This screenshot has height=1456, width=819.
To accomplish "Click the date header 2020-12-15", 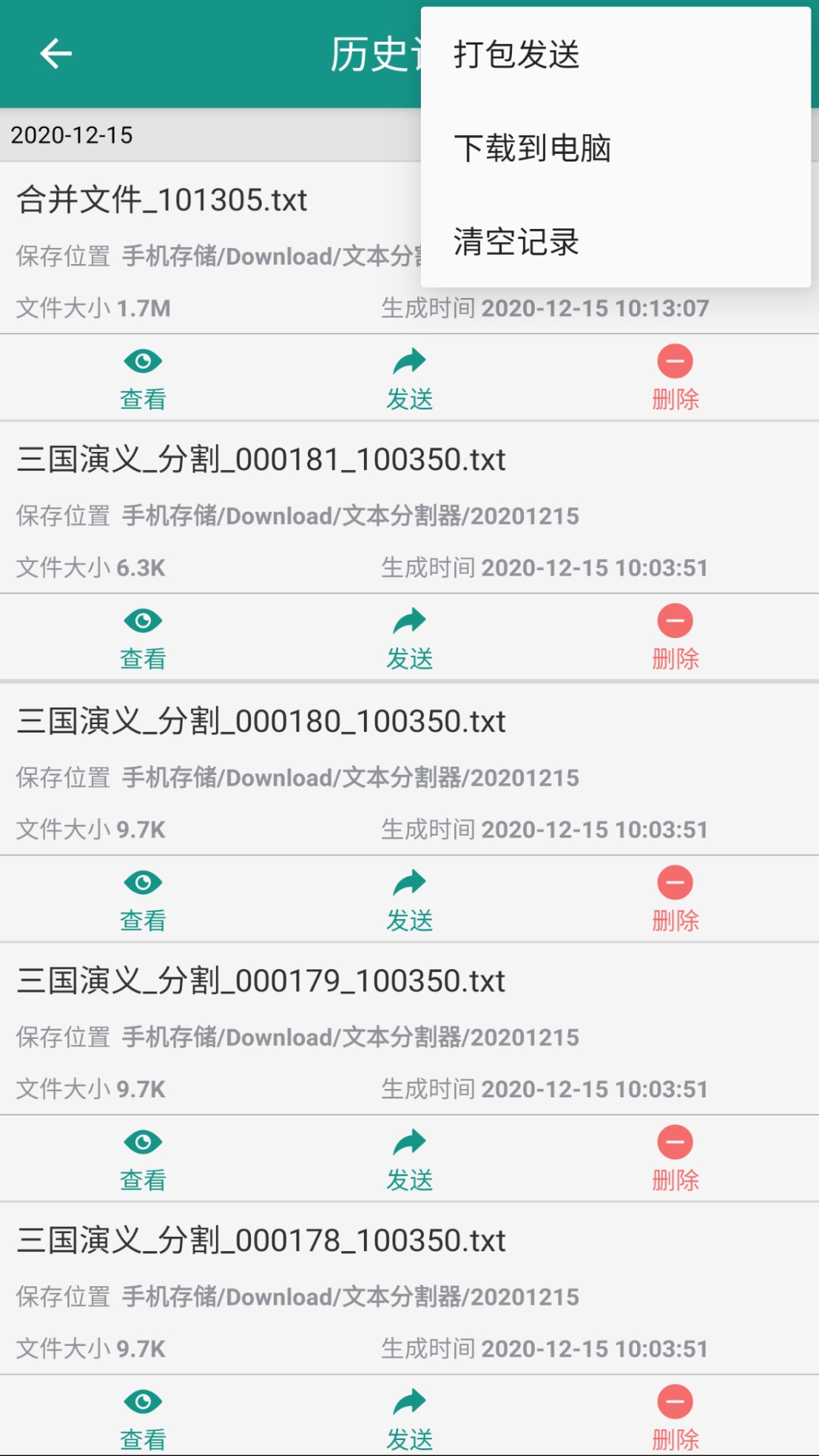I will coord(74,135).
